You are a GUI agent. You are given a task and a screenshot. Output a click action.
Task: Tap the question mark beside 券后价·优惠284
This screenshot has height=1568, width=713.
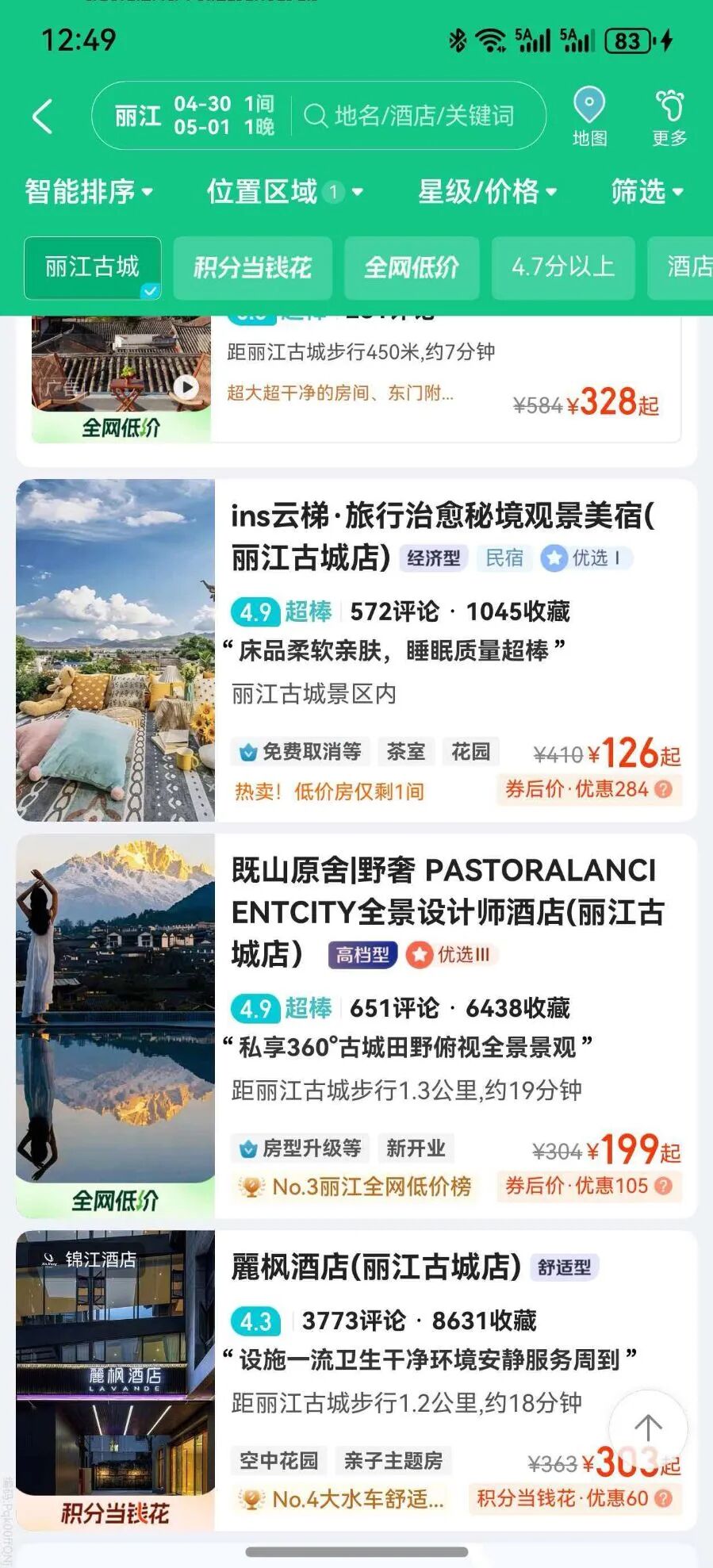pos(663,790)
